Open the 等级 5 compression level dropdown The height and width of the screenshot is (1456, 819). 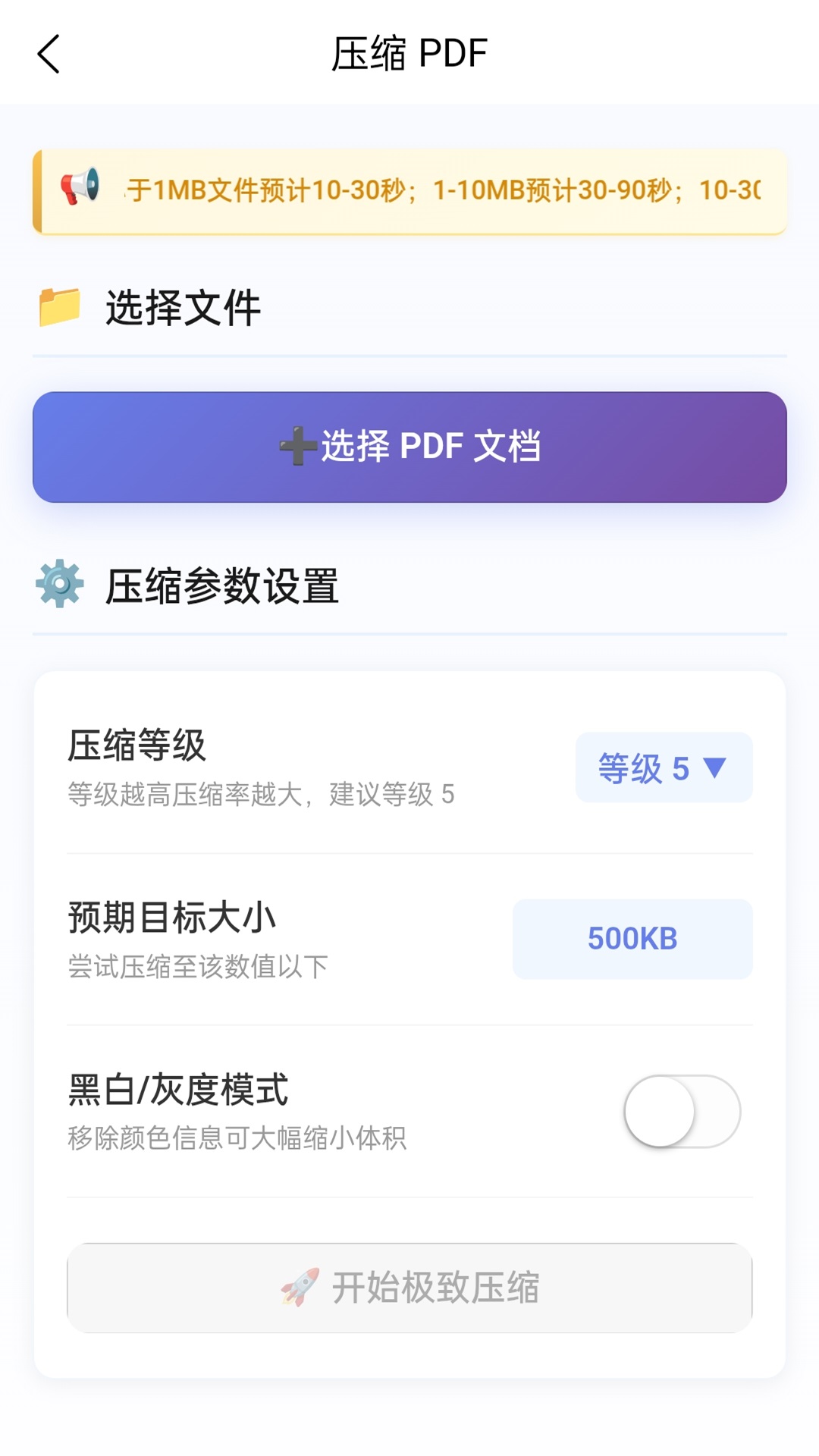664,767
